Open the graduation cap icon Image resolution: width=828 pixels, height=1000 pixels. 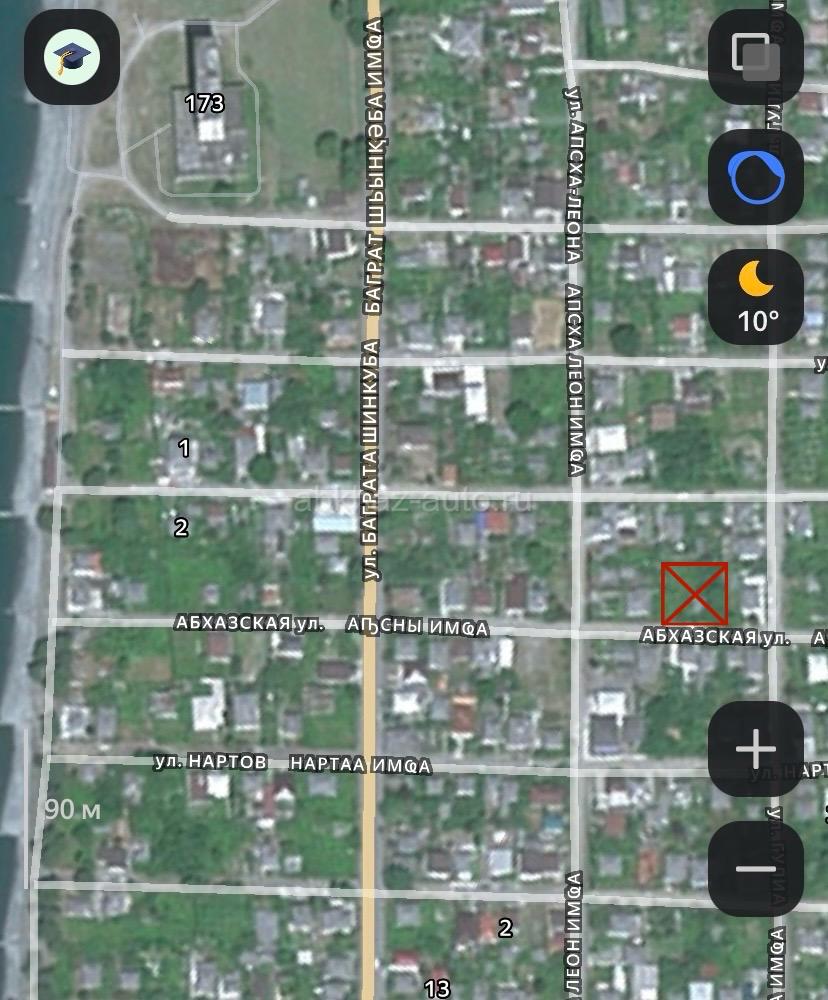[x=72, y=57]
